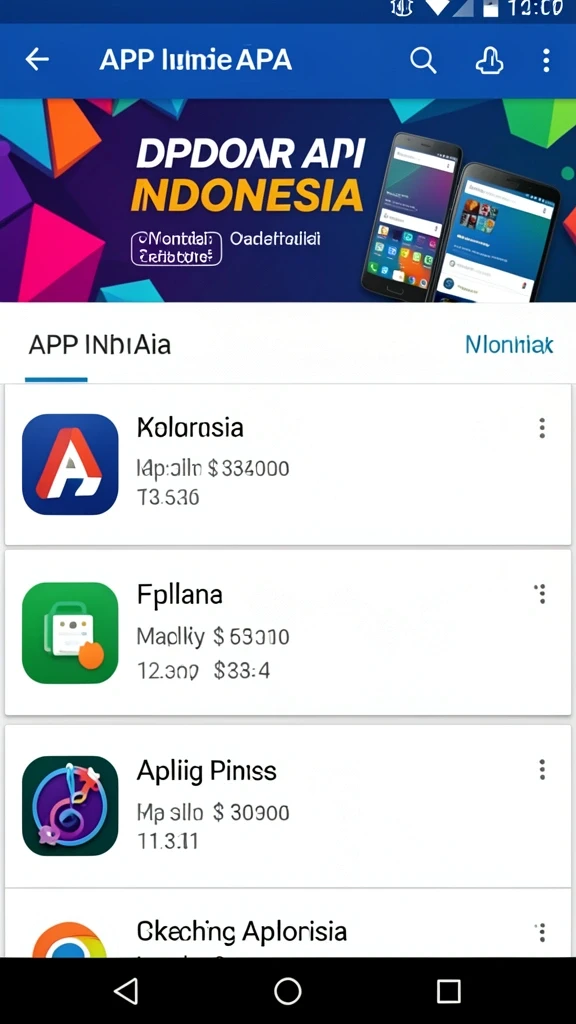Open options menu for Kolorosia

pyautogui.click(x=541, y=428)
